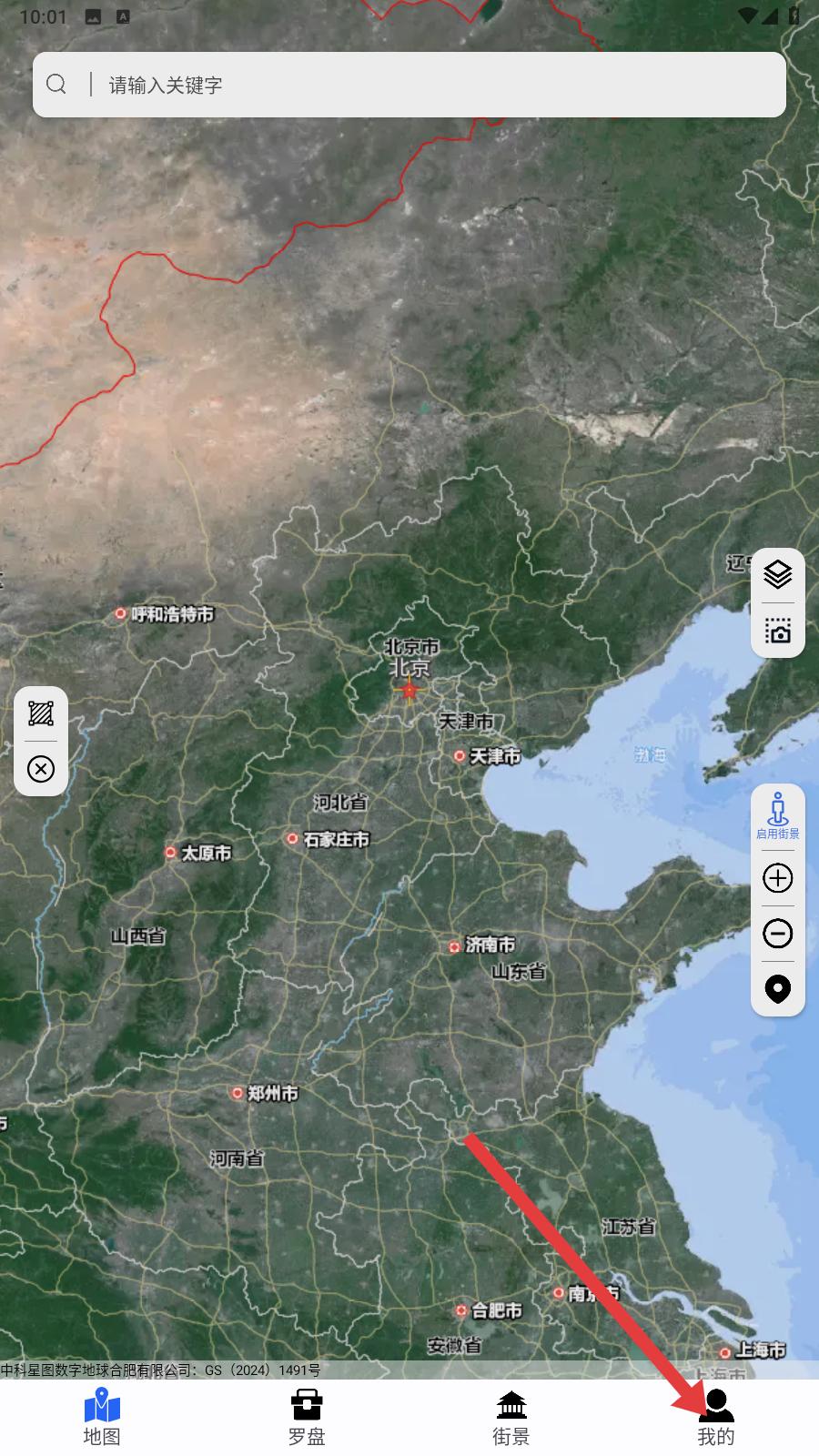Tap the keyword search box
Image resolution: width=819 pixels, height=1456 pixels.
pos(409,85)
